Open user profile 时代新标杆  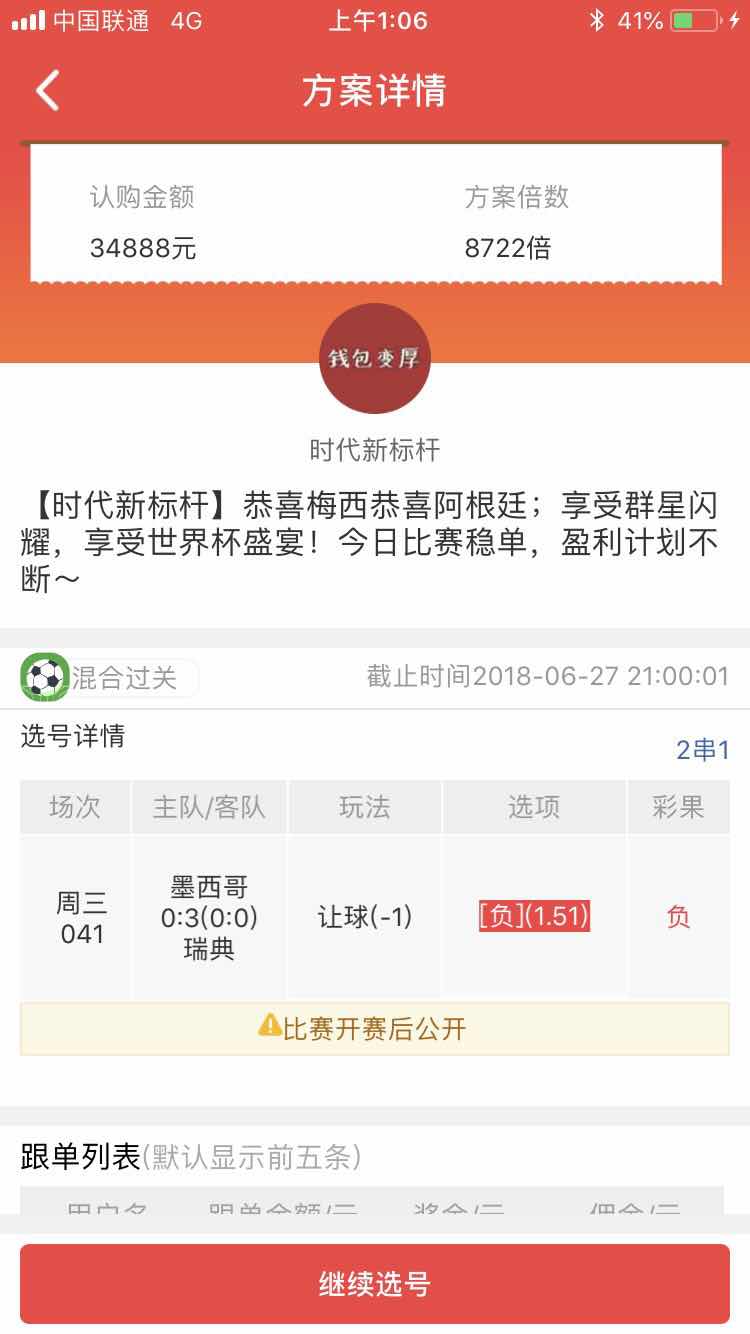tap(375, 448)
